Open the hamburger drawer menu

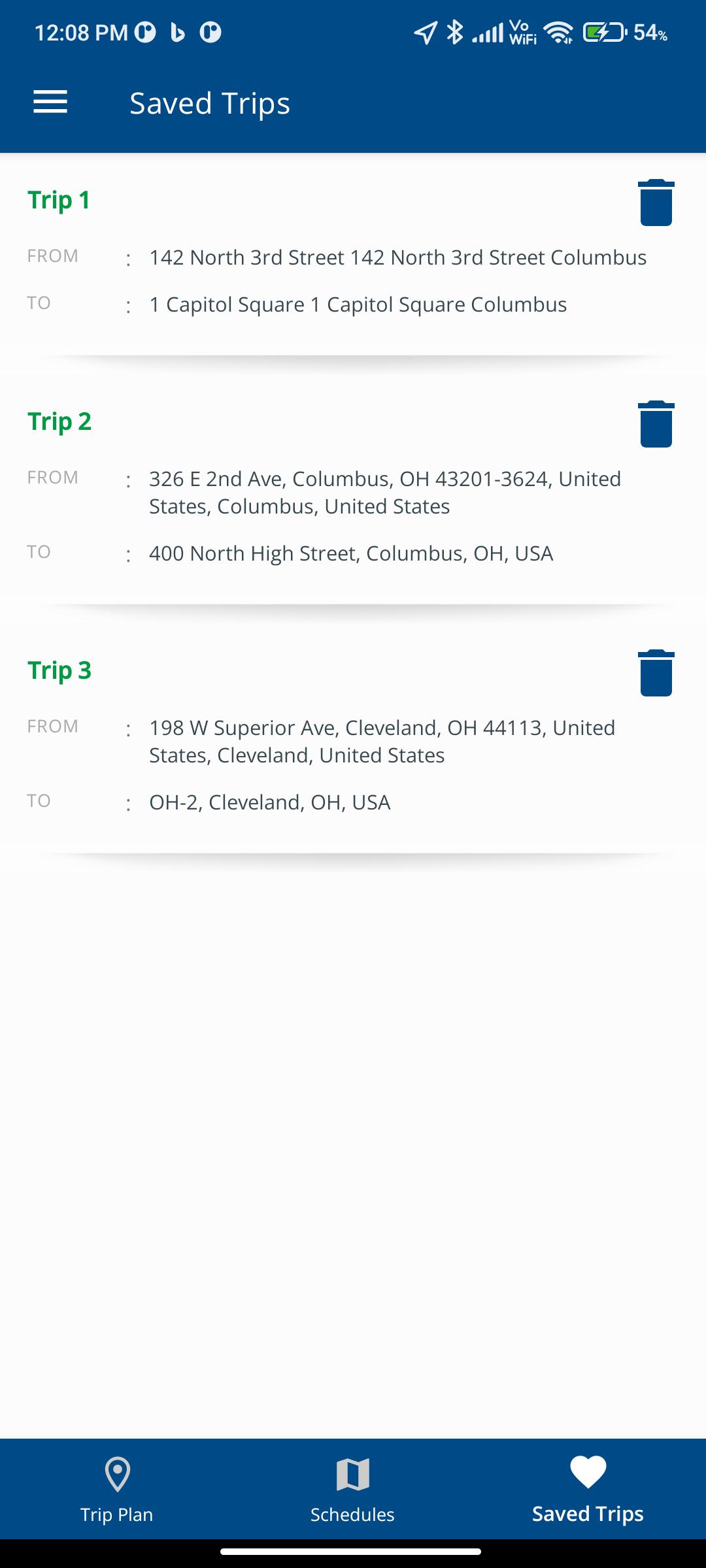[x=50, y=102]
